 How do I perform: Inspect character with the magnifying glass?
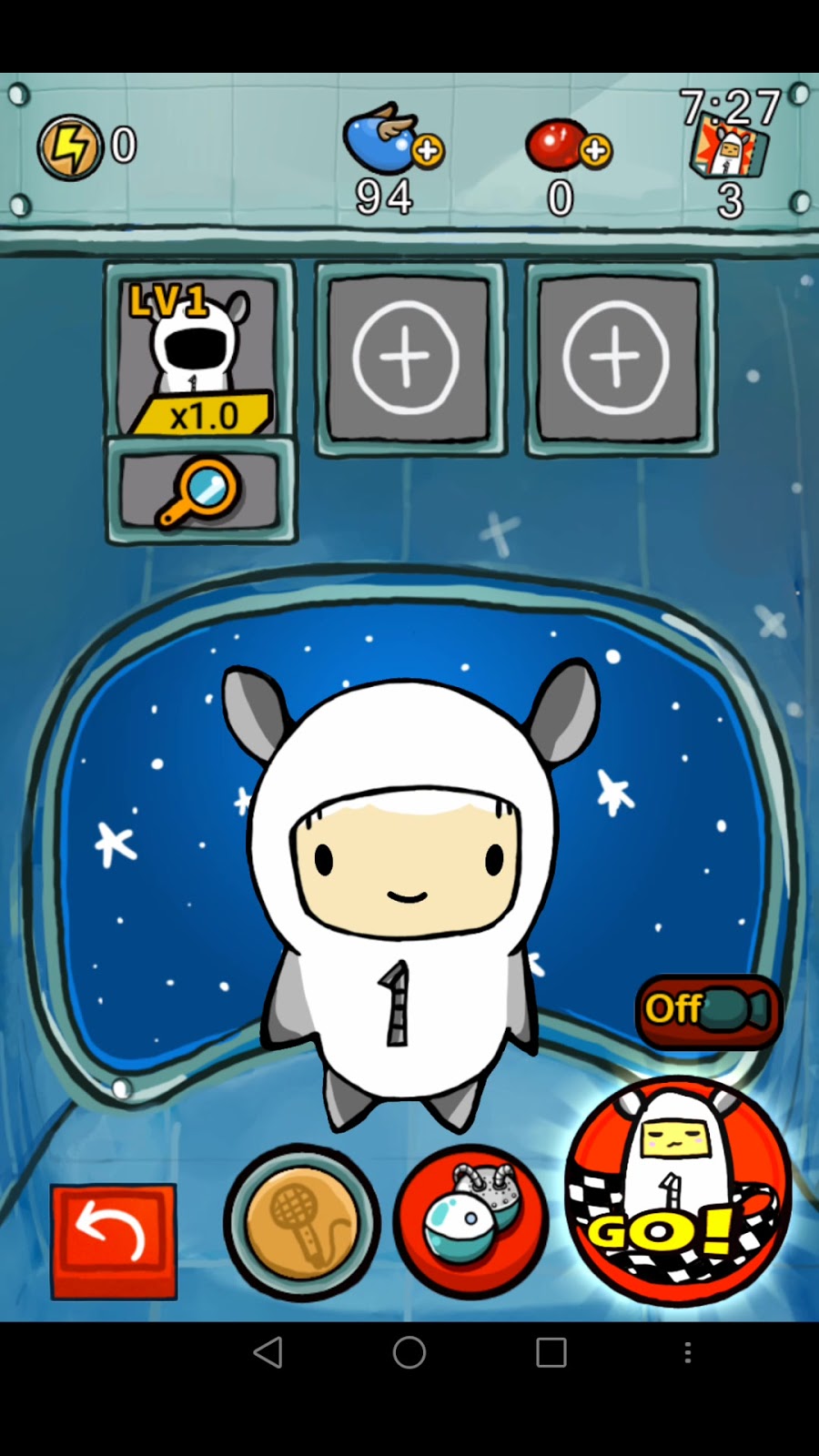click(200, 492)
